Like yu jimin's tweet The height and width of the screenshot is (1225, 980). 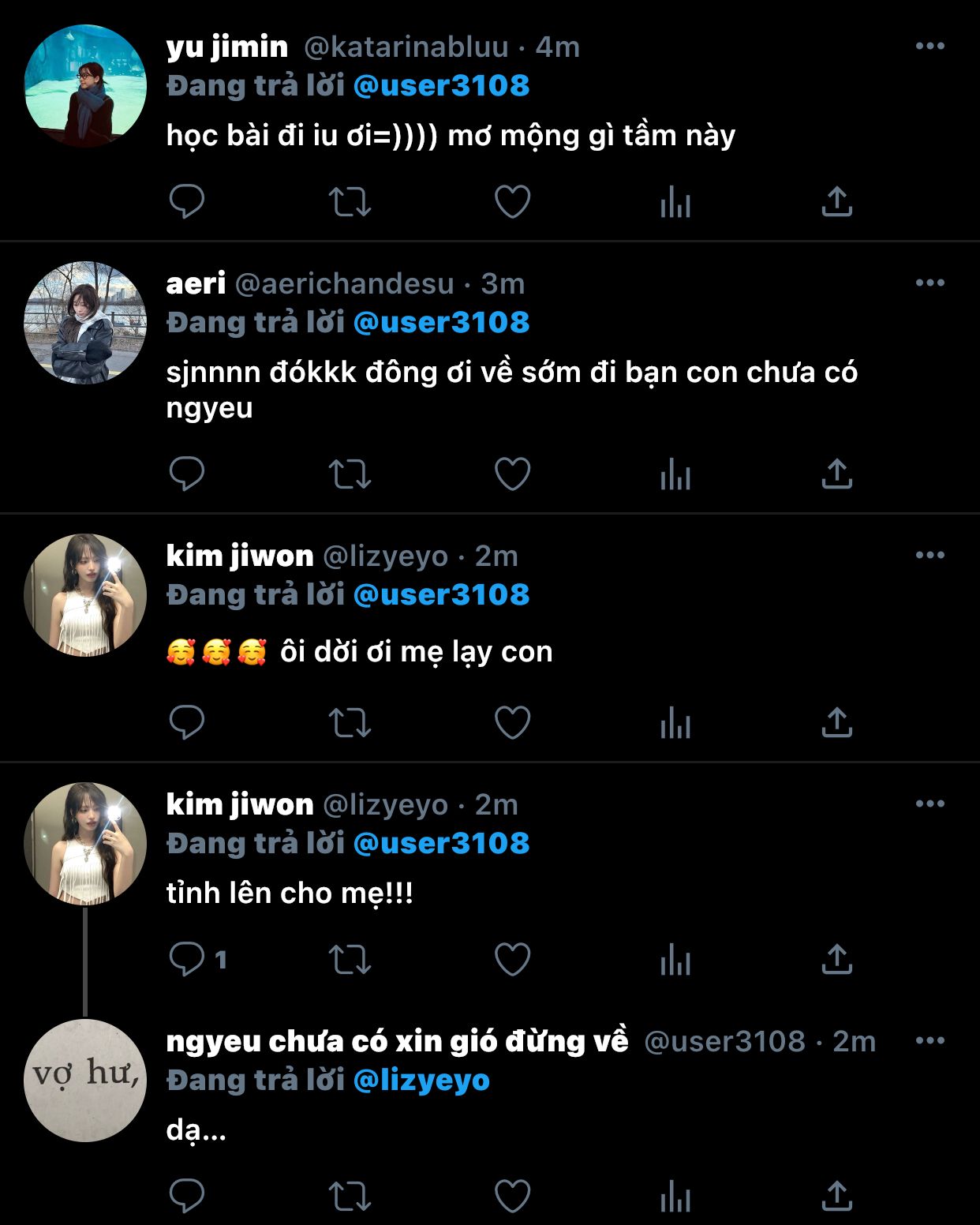pyautogui.click(x=512, y=202)
